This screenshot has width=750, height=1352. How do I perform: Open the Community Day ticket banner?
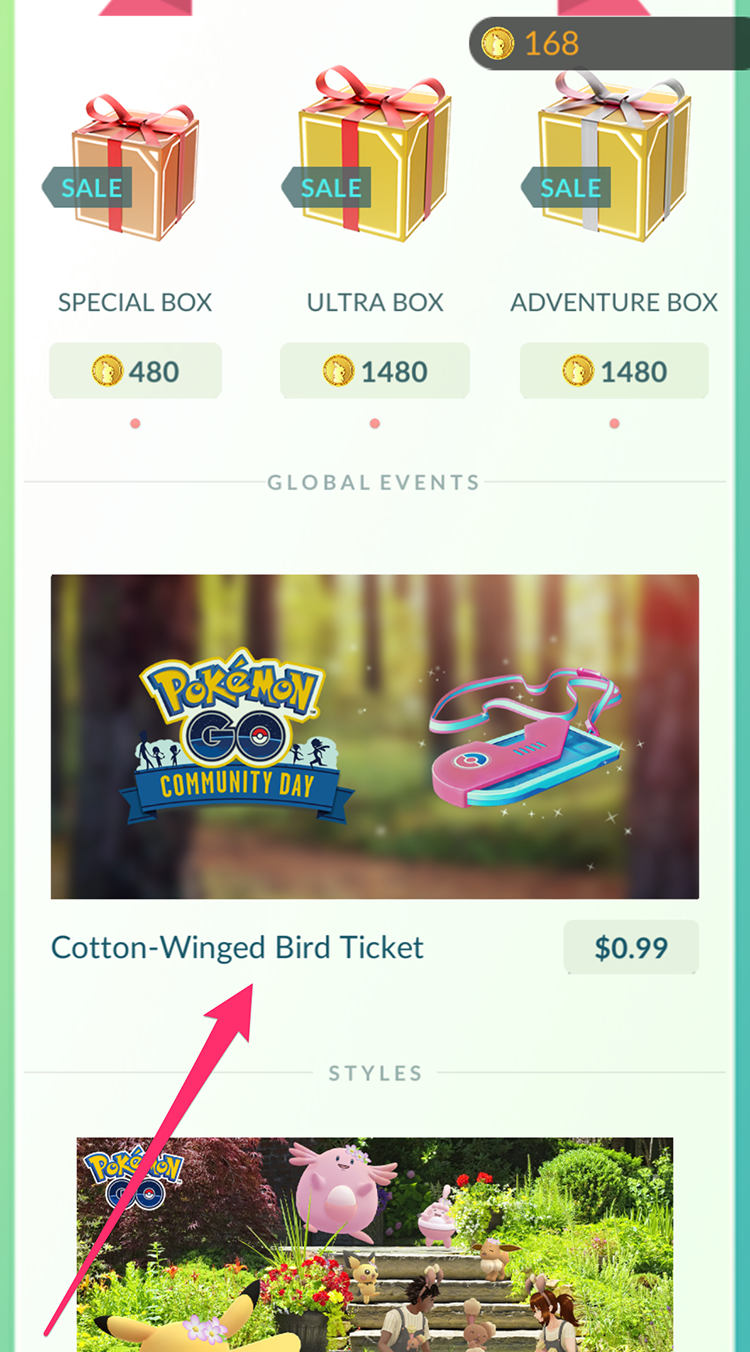[375, 736]
